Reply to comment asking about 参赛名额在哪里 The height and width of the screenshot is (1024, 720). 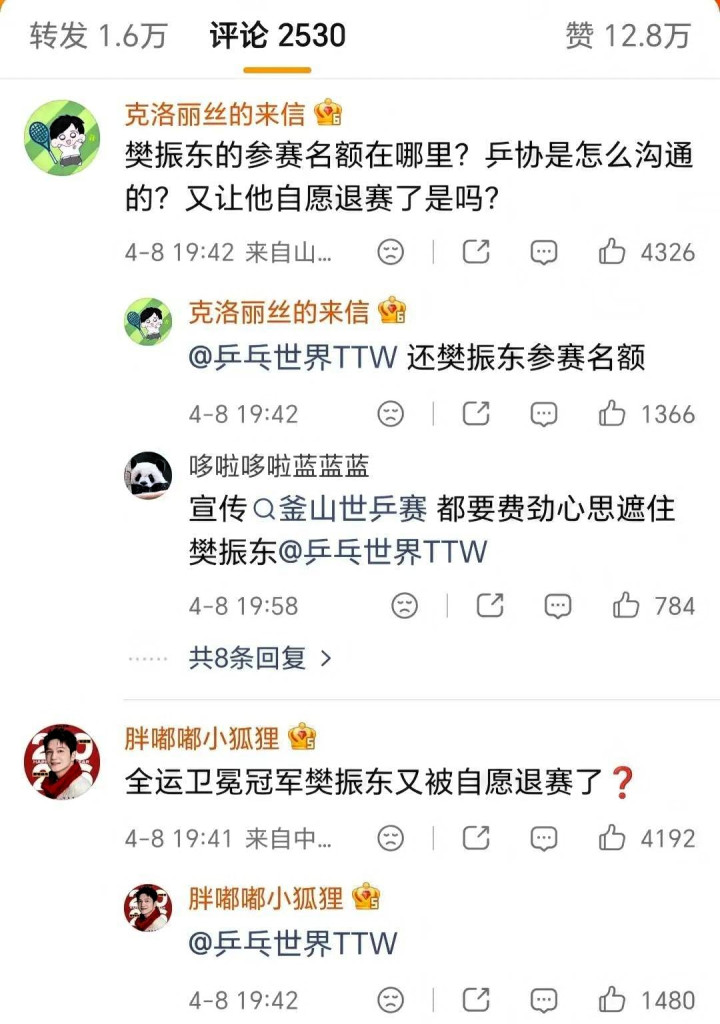[x=544, y=253]
